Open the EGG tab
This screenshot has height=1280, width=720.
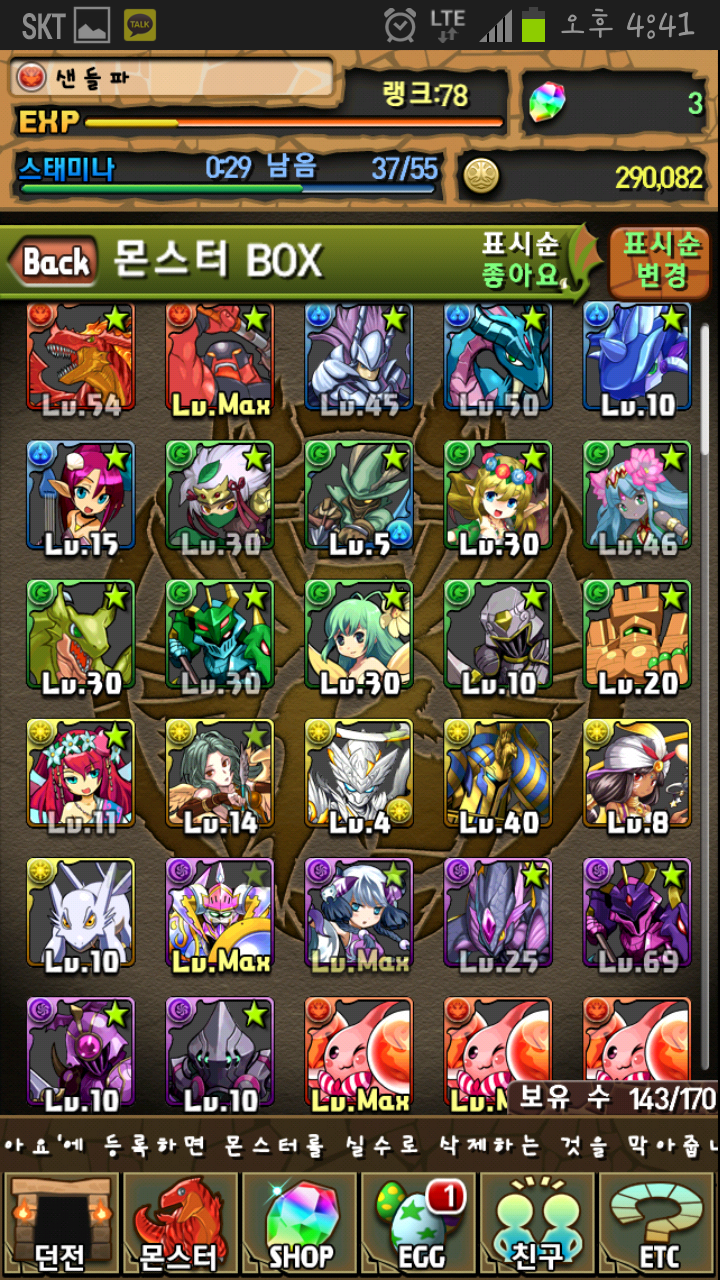[x=418, y=1225]
